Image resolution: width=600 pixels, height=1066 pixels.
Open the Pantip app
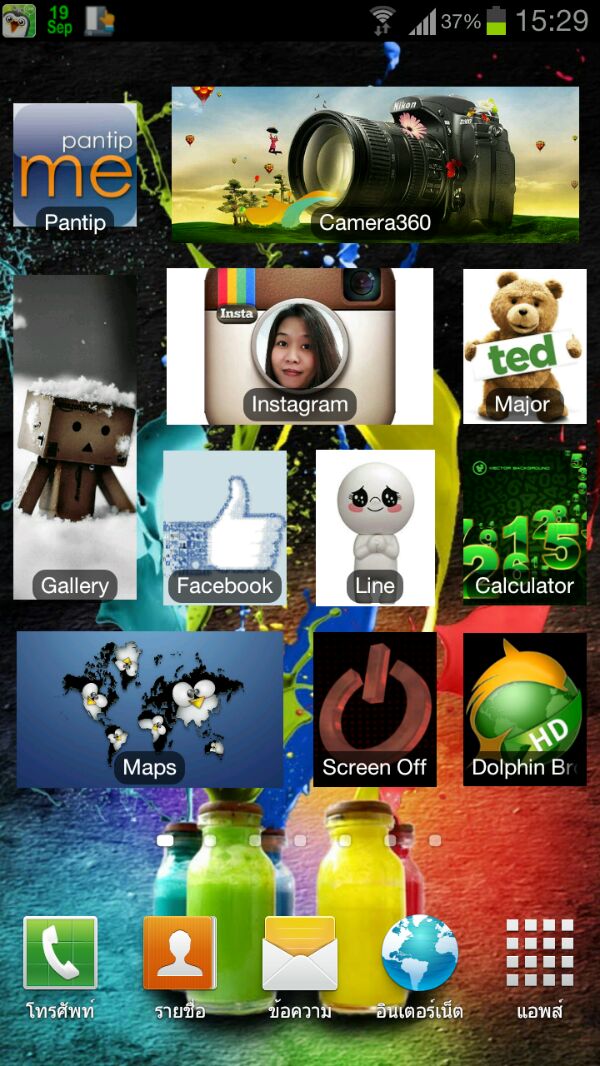point(75,166)
